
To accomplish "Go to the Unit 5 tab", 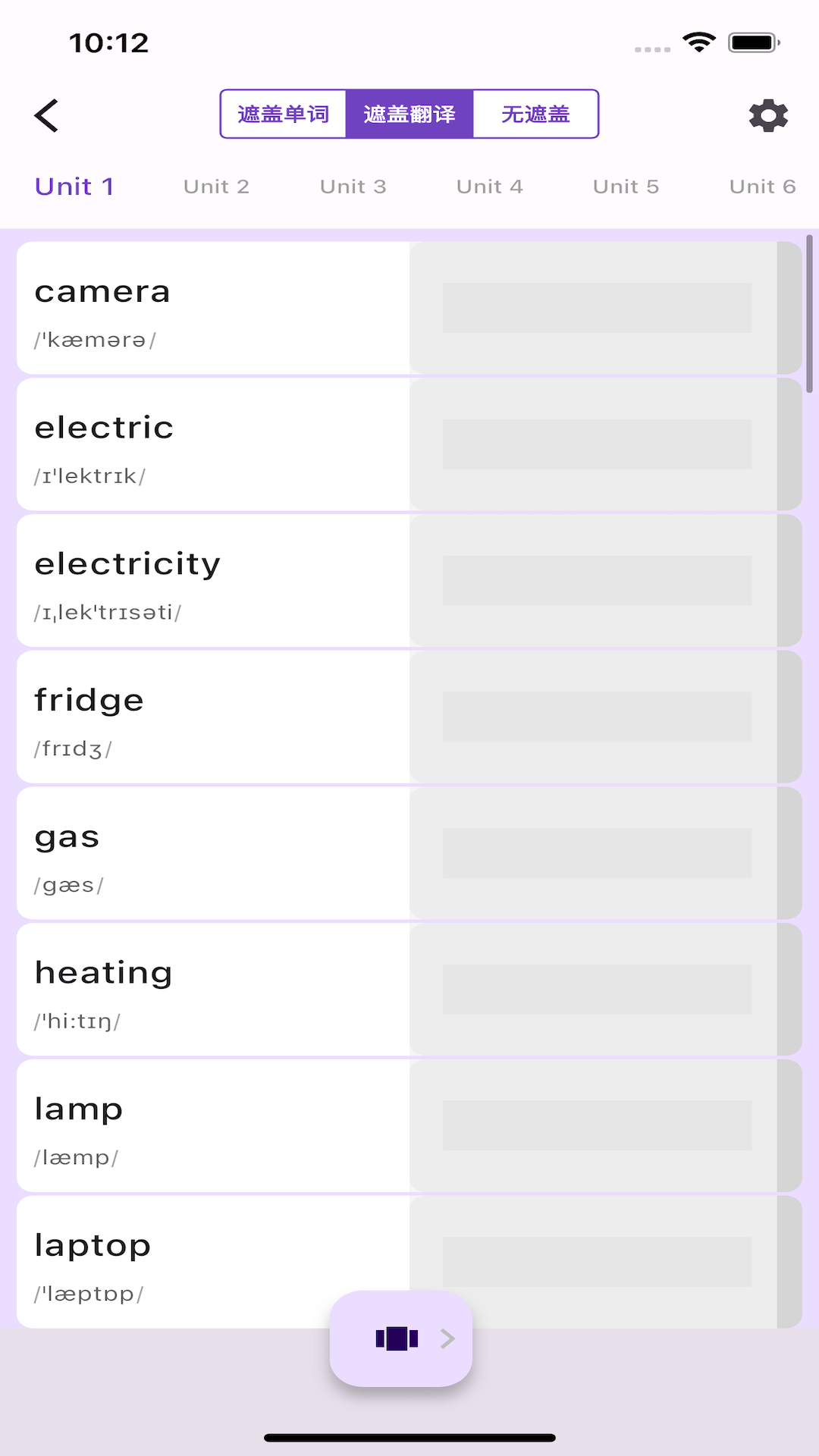I will 626,187.
